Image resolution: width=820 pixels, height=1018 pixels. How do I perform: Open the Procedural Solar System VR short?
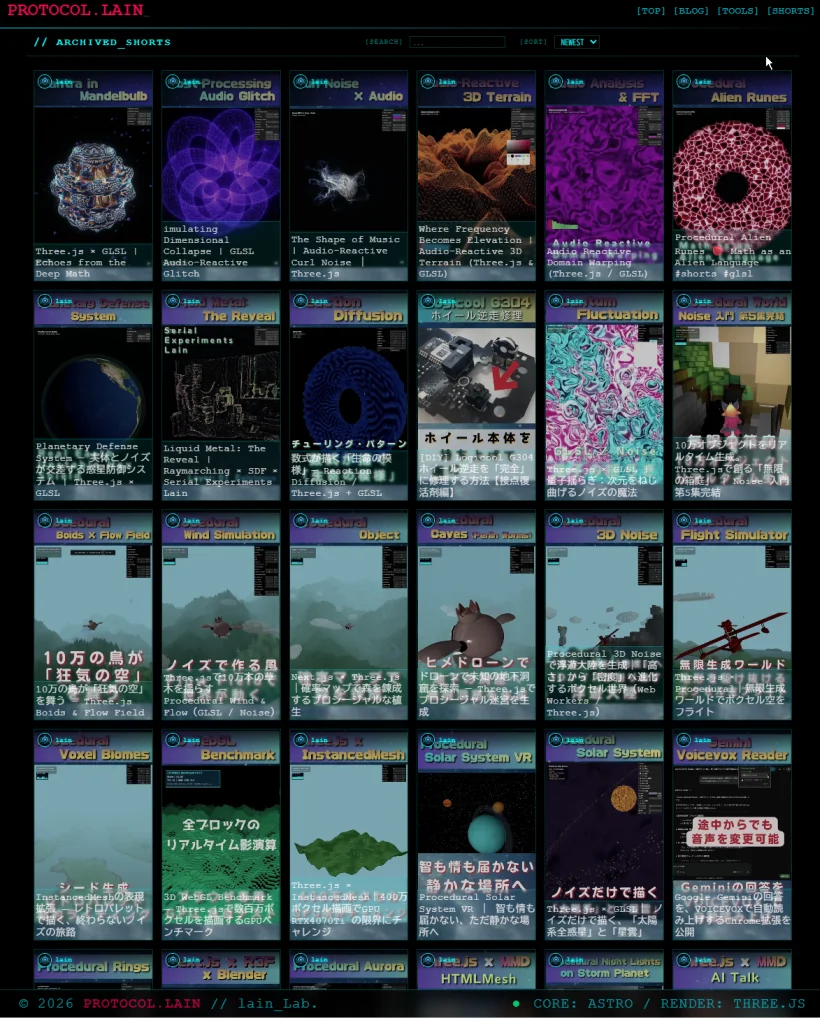coord(477,835)
